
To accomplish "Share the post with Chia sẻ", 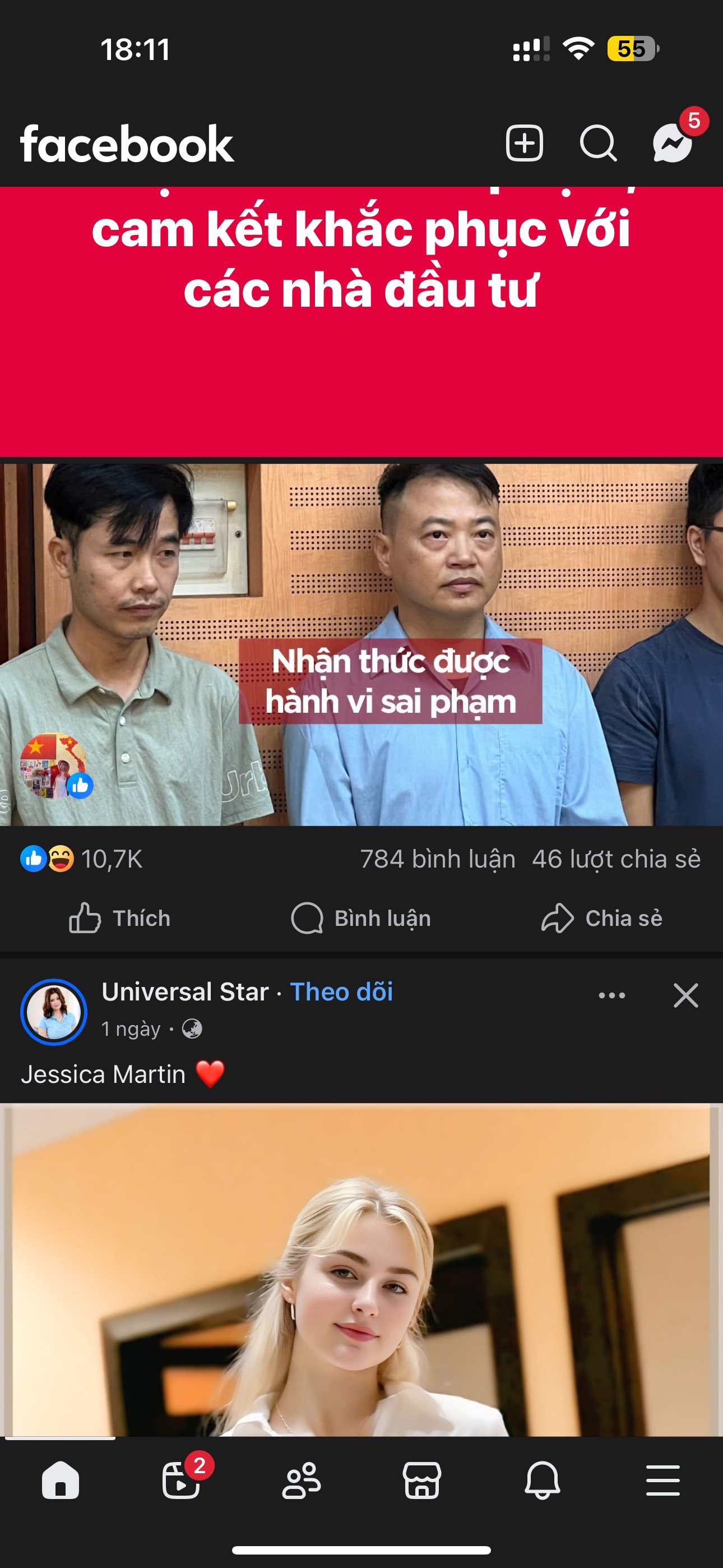I will [x=601, y=918].
